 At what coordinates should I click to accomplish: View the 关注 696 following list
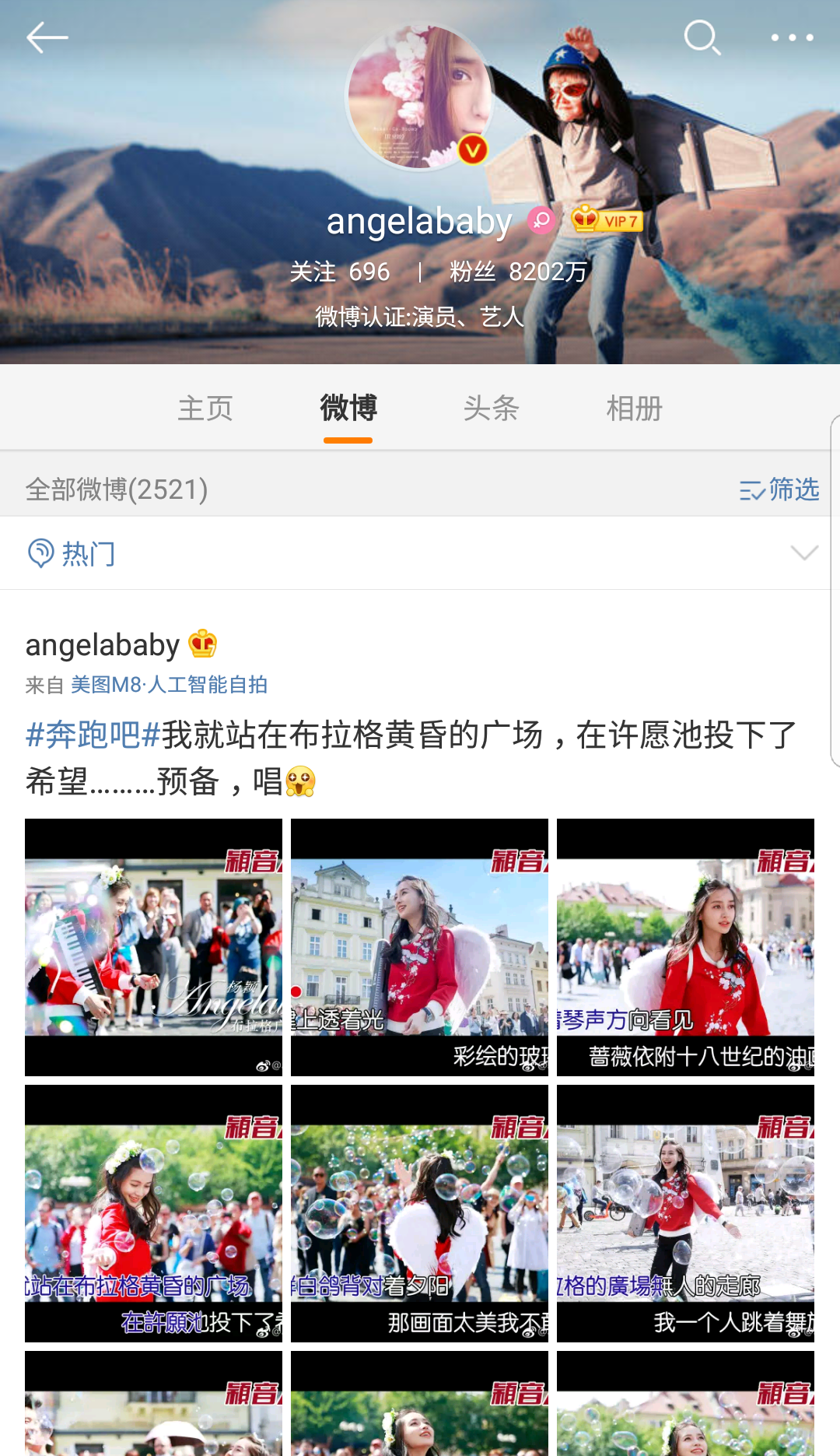point(340,272)
